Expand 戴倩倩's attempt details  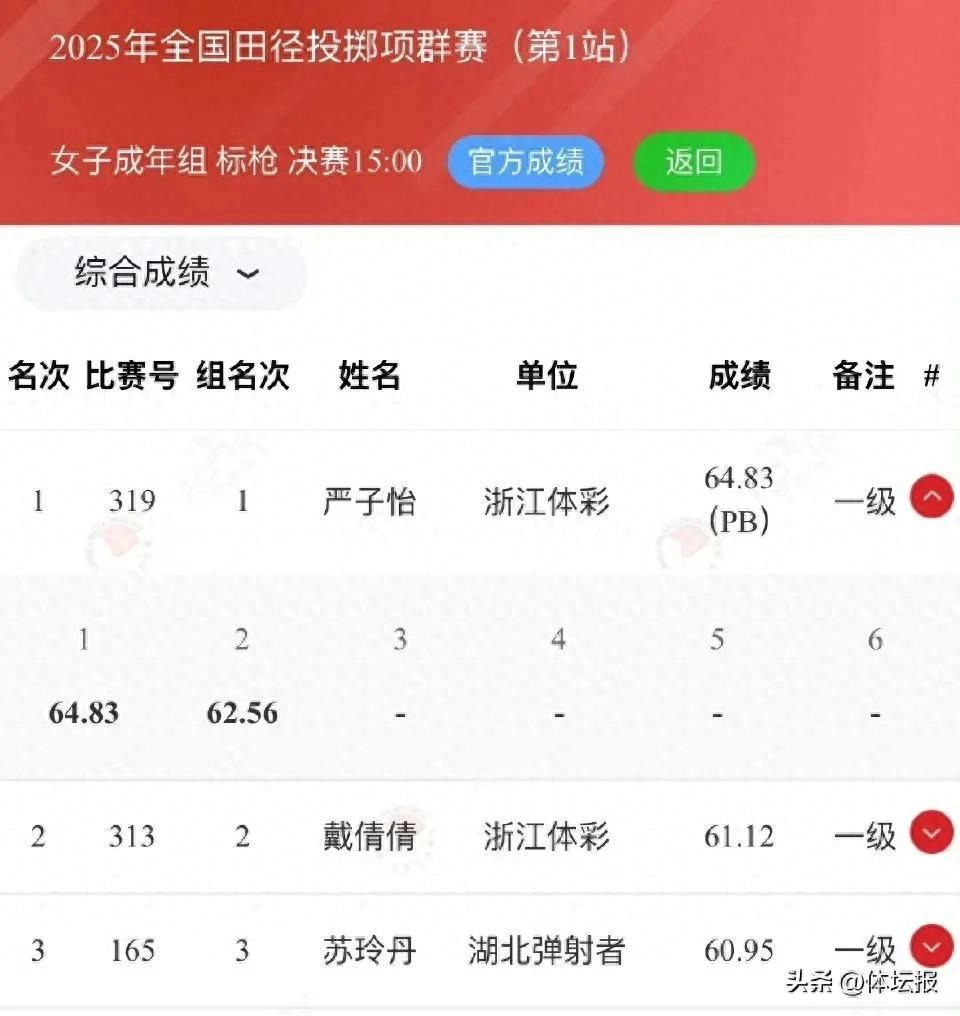931,833
